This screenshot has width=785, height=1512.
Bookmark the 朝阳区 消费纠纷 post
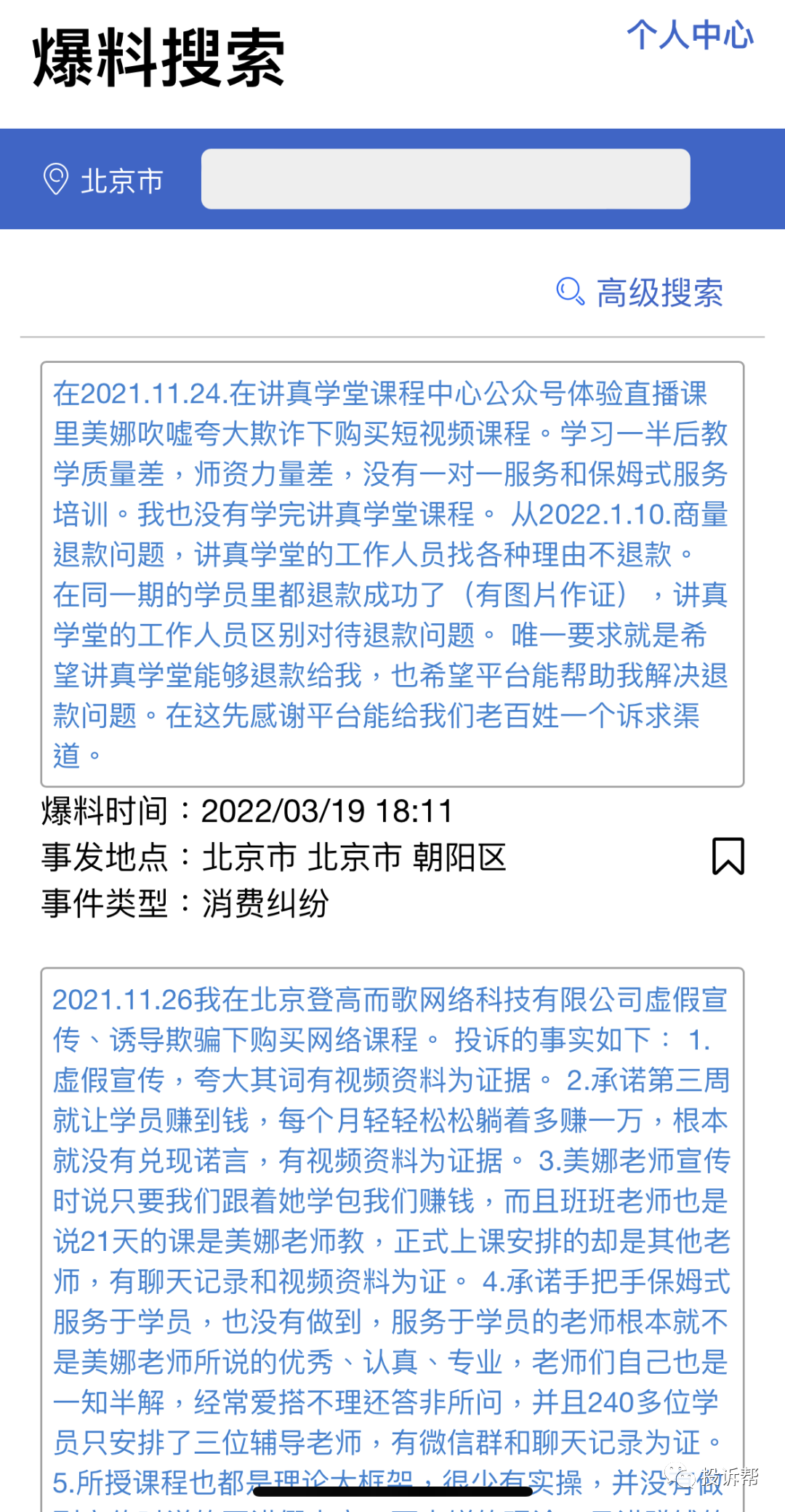(728, 856)
